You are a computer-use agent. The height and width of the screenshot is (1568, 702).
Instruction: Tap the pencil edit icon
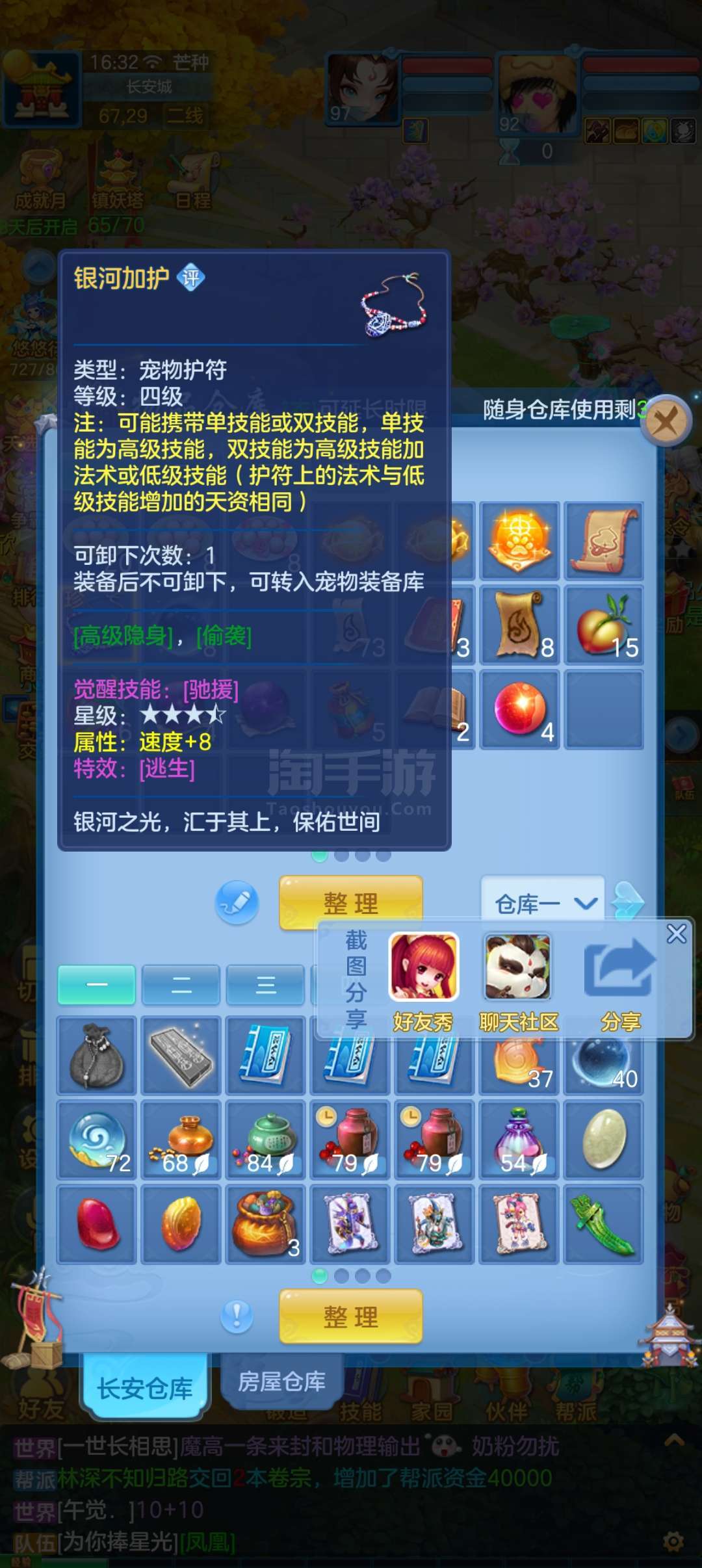[237, 902]
